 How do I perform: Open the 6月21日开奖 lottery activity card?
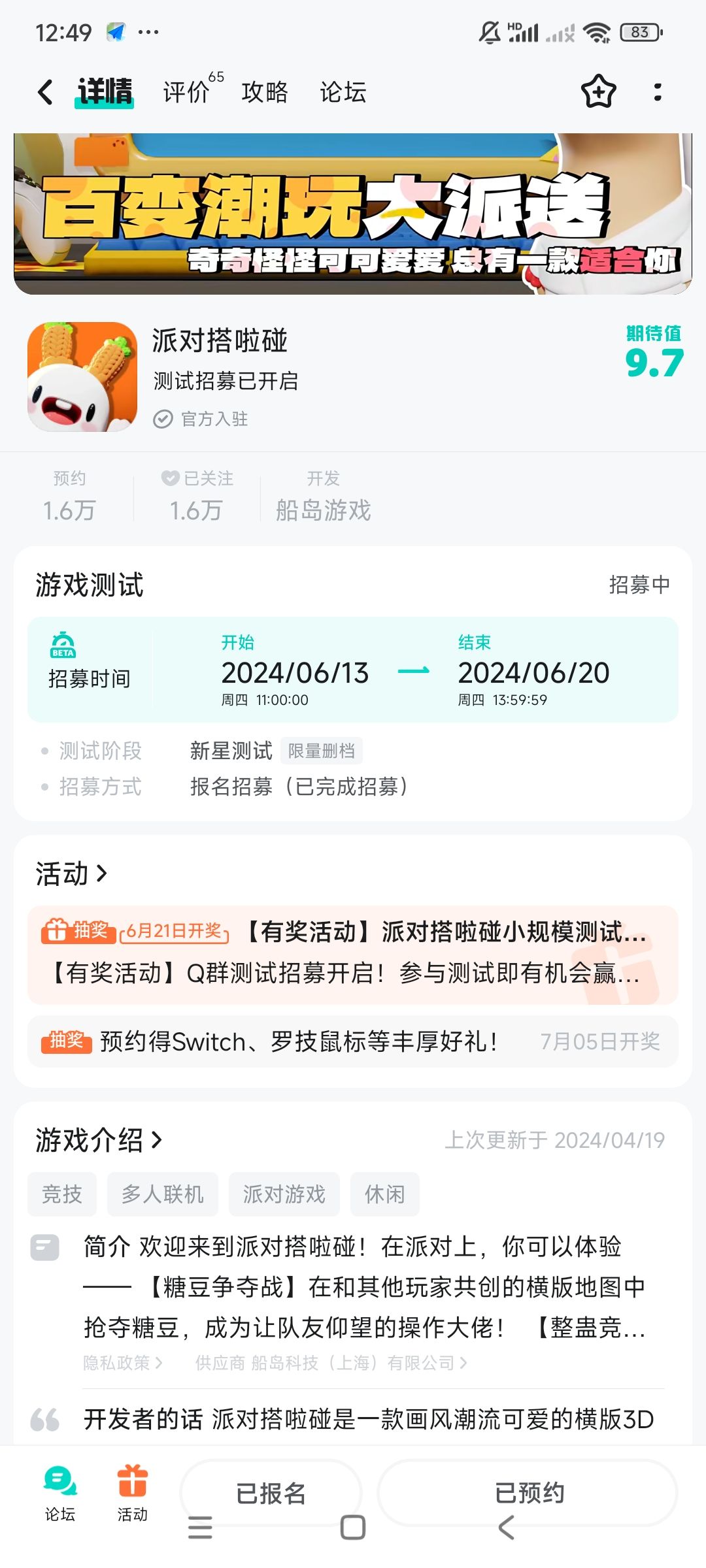(x=353, y=955)
